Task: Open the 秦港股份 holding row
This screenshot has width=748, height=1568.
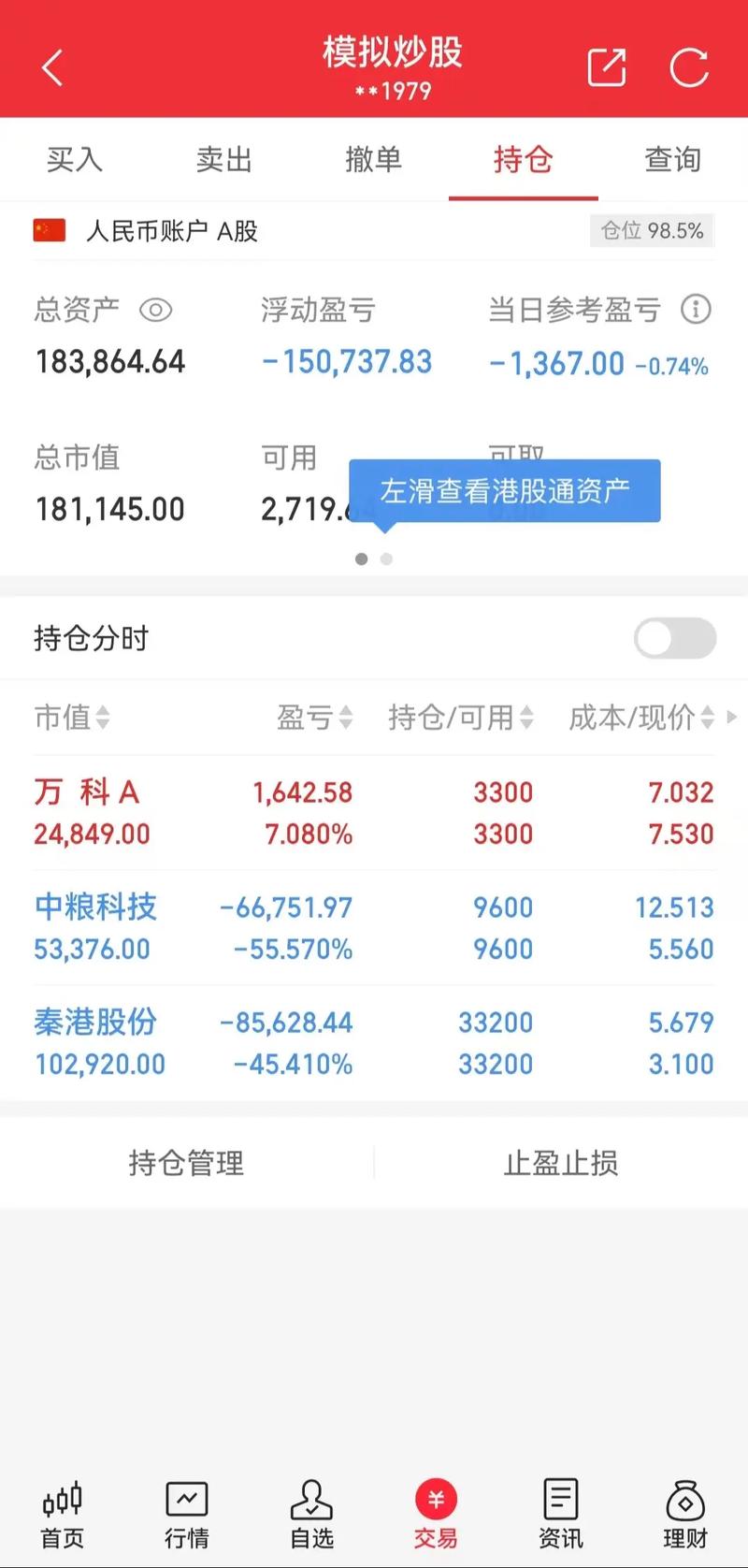Action: [x=374, y=1042]
